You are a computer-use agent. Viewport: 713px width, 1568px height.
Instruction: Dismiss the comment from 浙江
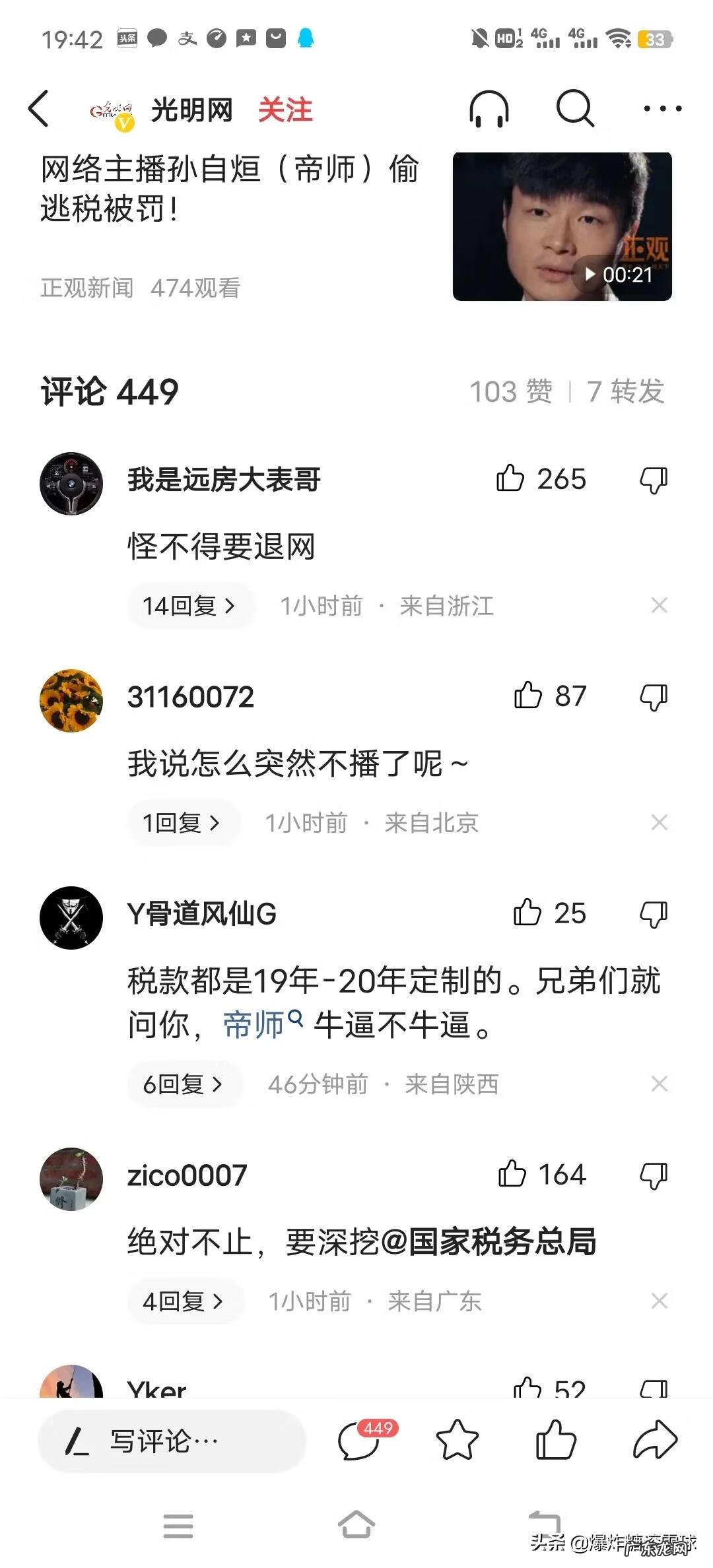pyautogui.click(x=659, y=605)
